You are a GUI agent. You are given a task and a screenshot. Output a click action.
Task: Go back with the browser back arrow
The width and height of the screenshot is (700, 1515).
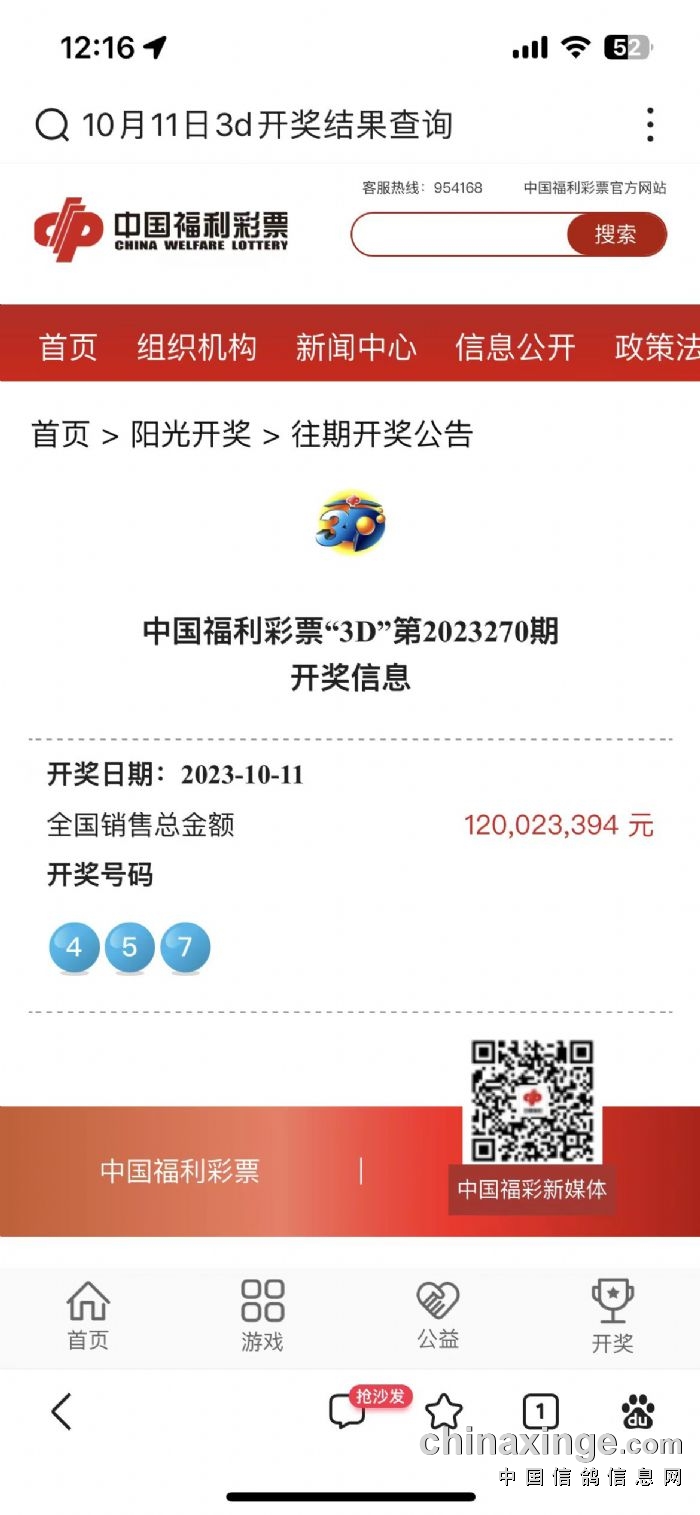coord(62,1412)
